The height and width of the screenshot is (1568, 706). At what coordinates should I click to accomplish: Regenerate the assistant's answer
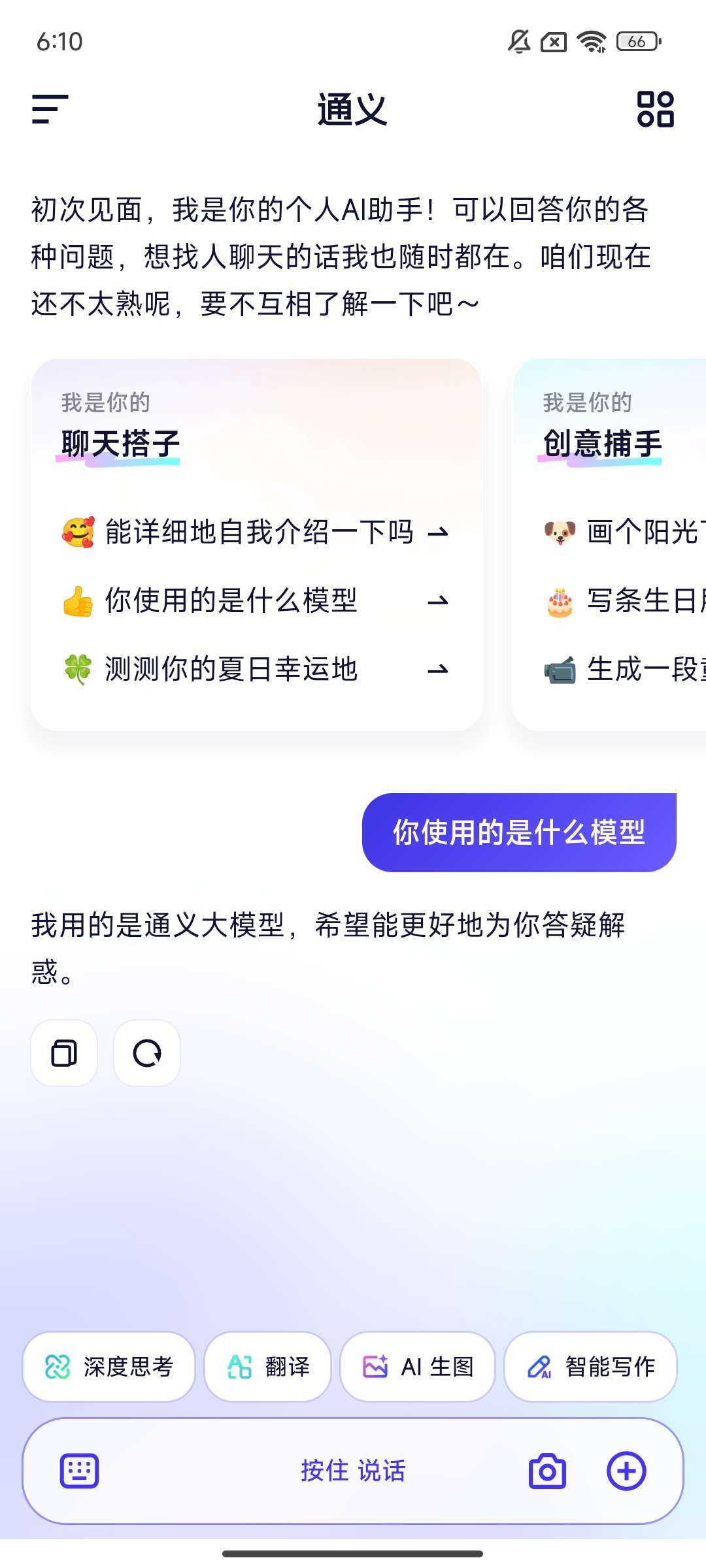click(147, 1053)
